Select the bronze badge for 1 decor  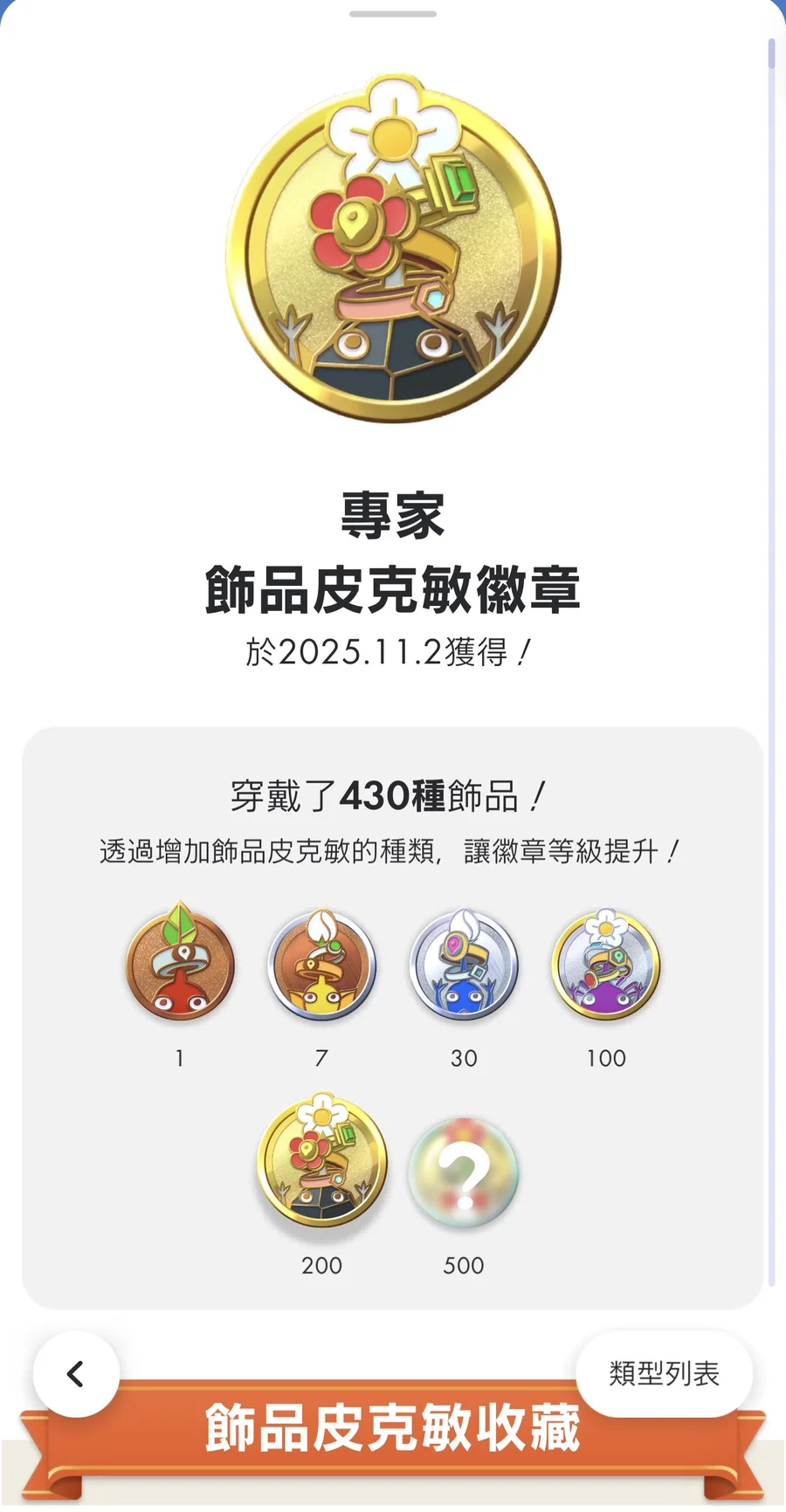pyautogui.click(x=181, y=964)
